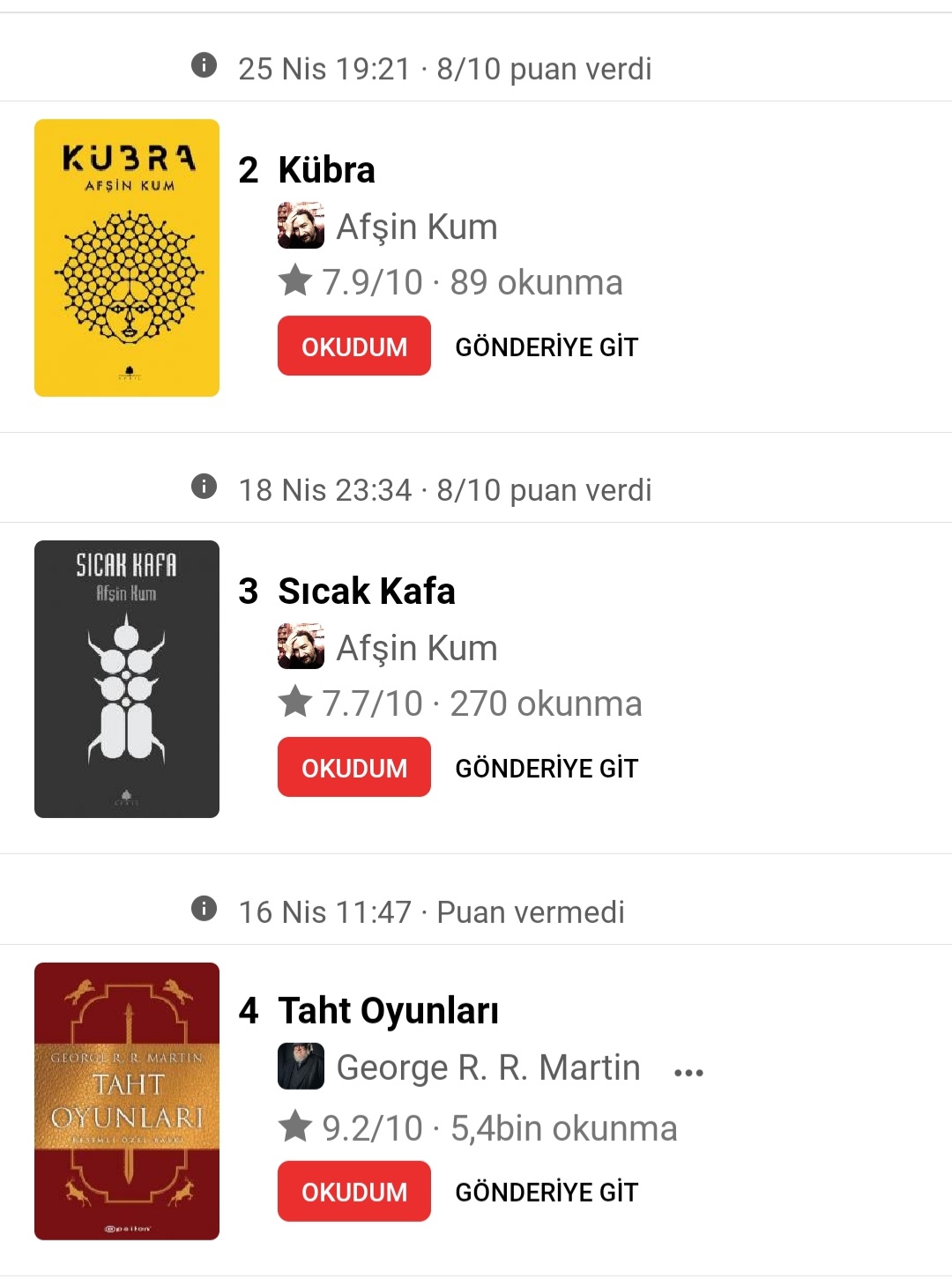This screenshot has height=1280, width=952.
Task: Open author Afşin Kum under Sıcak Kafa
Action: pyautogui.click(x=416, y=648)
